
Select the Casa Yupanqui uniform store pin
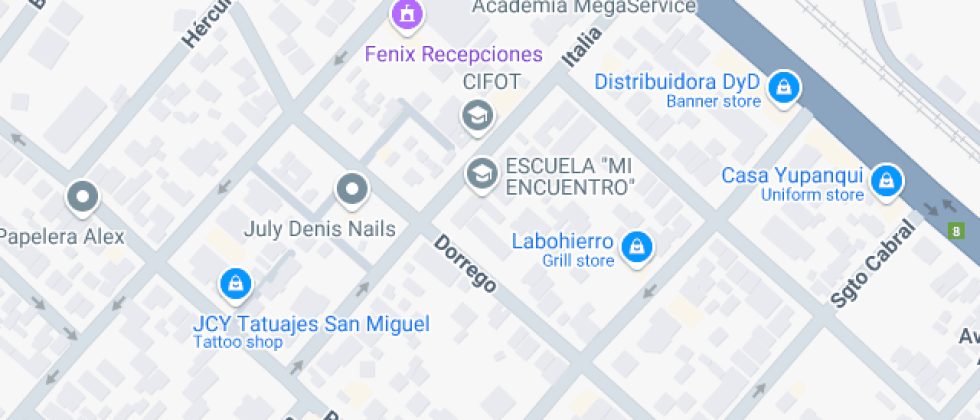click(x=885, y=181)
